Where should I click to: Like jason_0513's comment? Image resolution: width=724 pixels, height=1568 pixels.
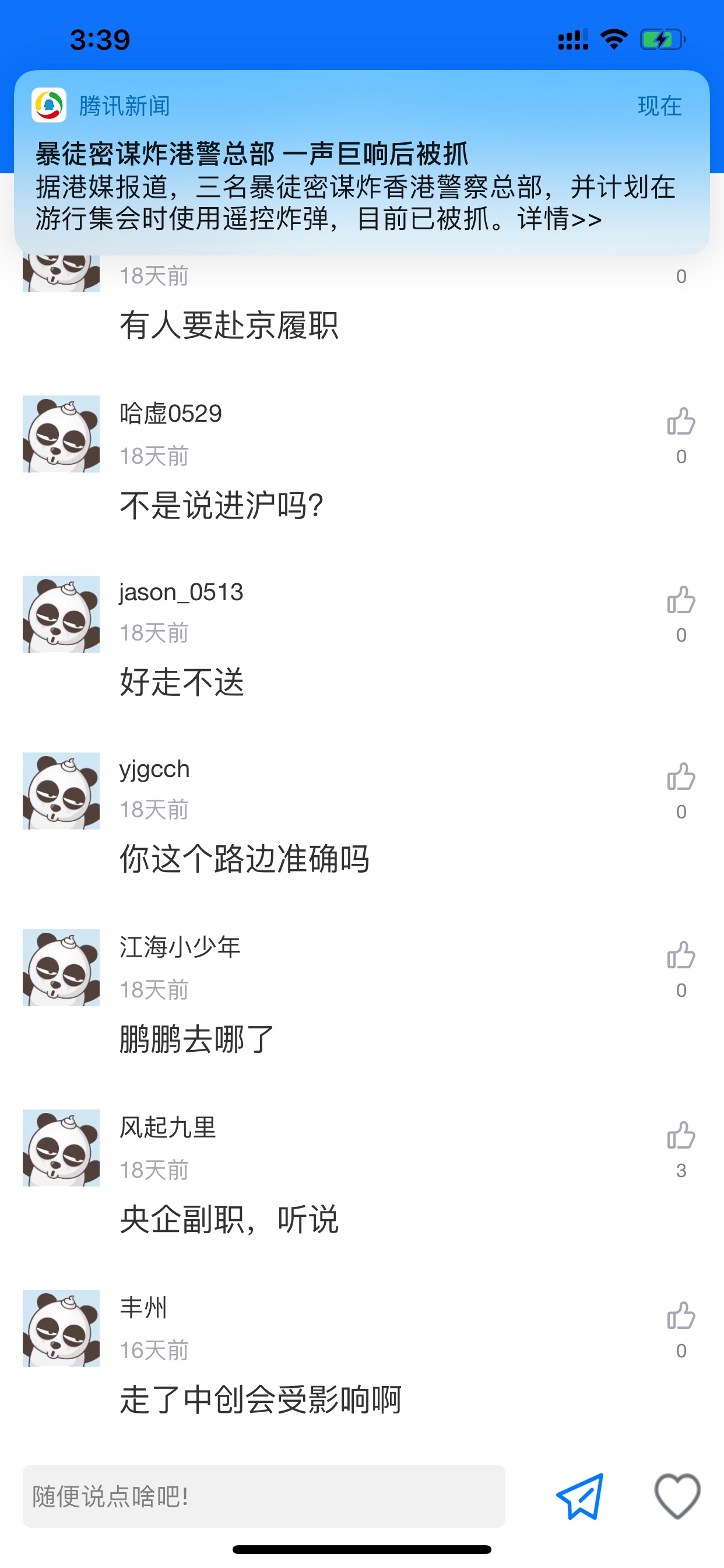[x=681, y=600]
